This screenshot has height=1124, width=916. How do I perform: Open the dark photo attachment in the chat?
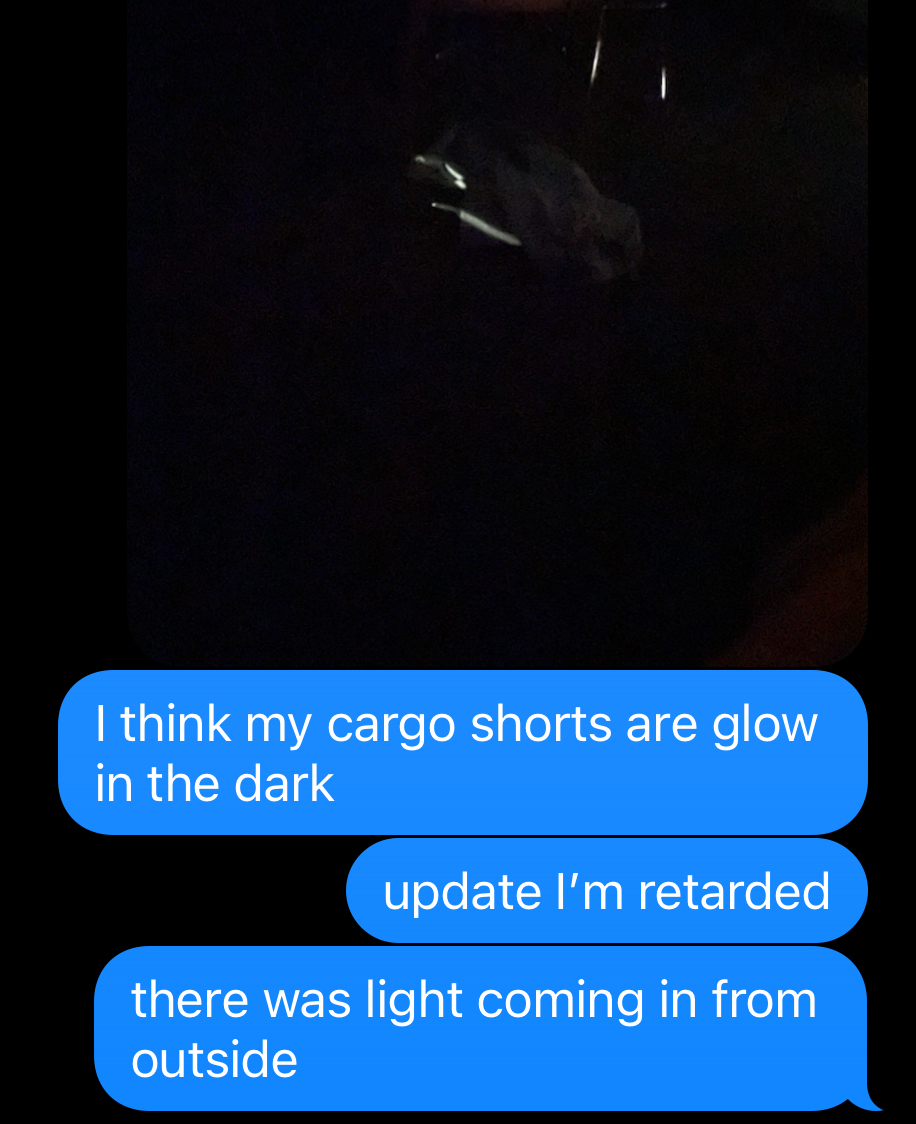tap(497, 330)
